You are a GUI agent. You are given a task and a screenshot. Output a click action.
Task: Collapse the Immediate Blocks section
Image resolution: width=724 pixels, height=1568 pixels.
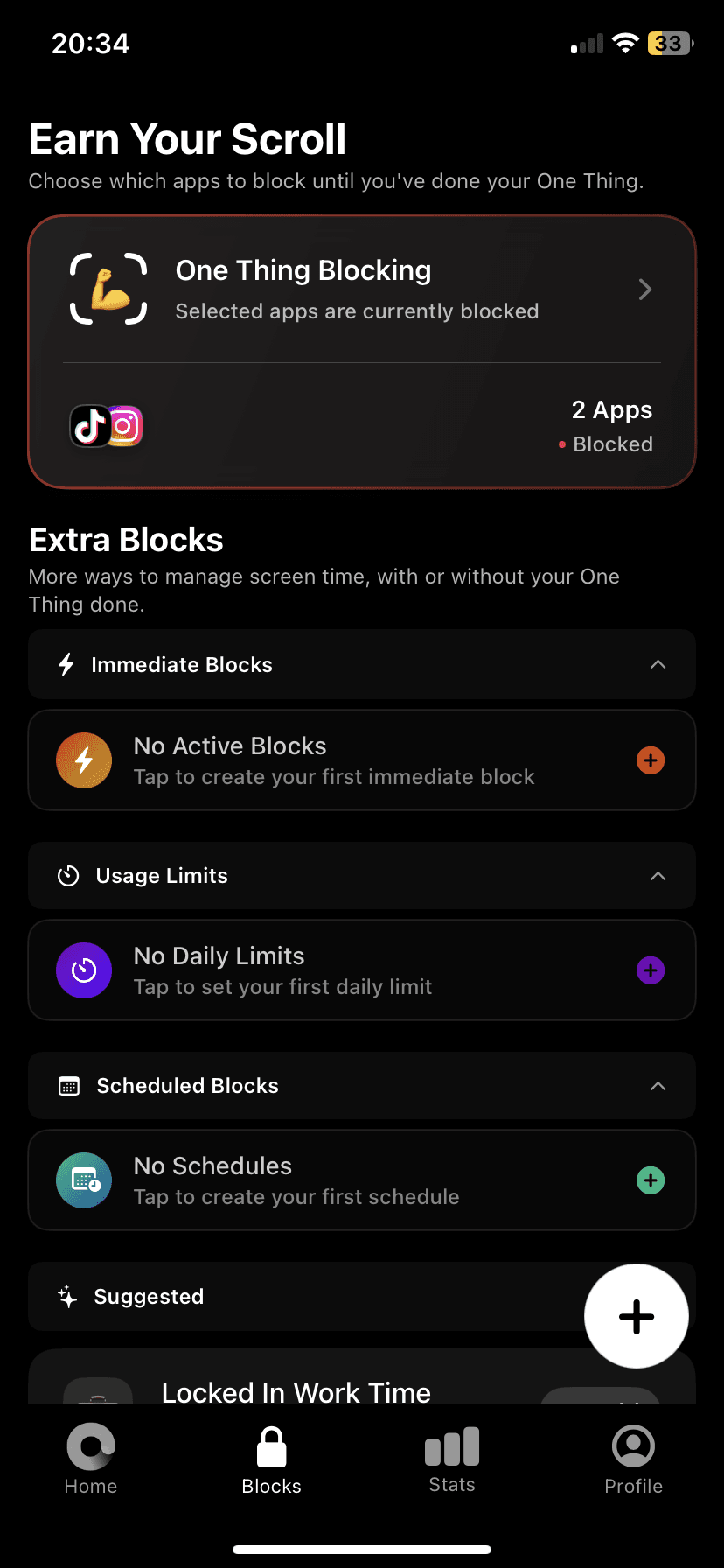[x=658, y=665]
